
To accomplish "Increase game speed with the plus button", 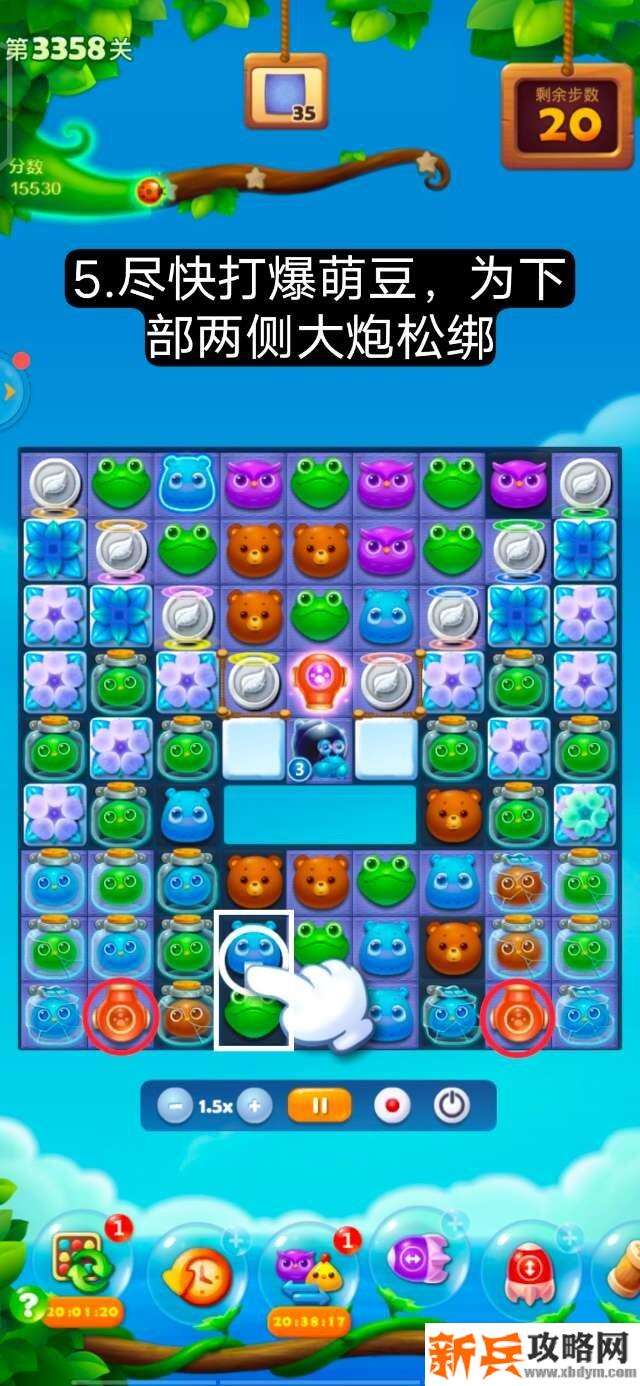I will pos(255,1106).
